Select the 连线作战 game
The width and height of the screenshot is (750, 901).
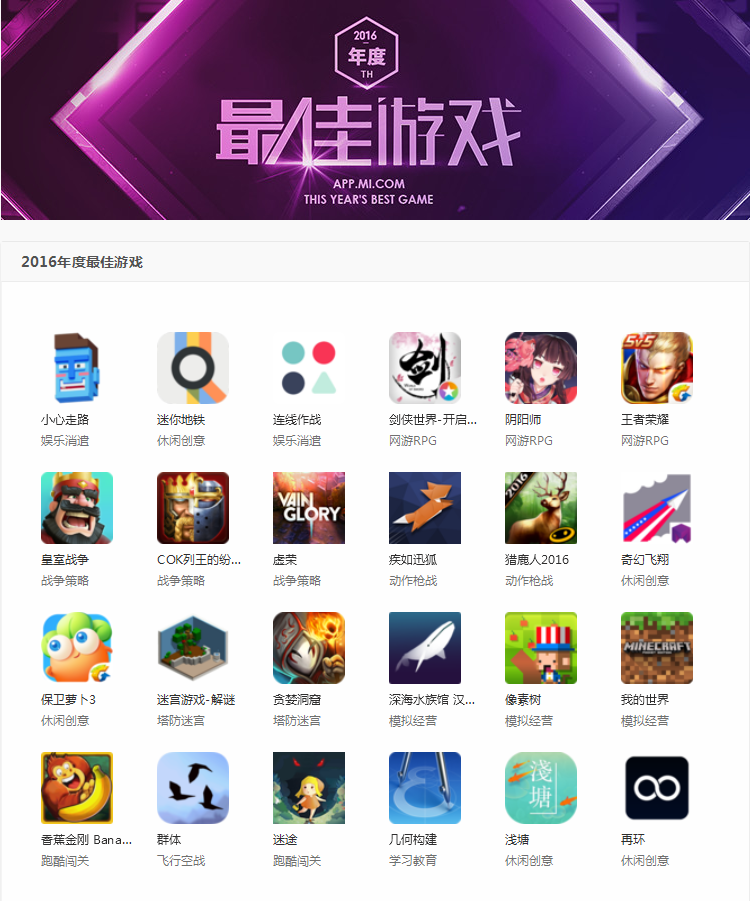tap(309, 368)
